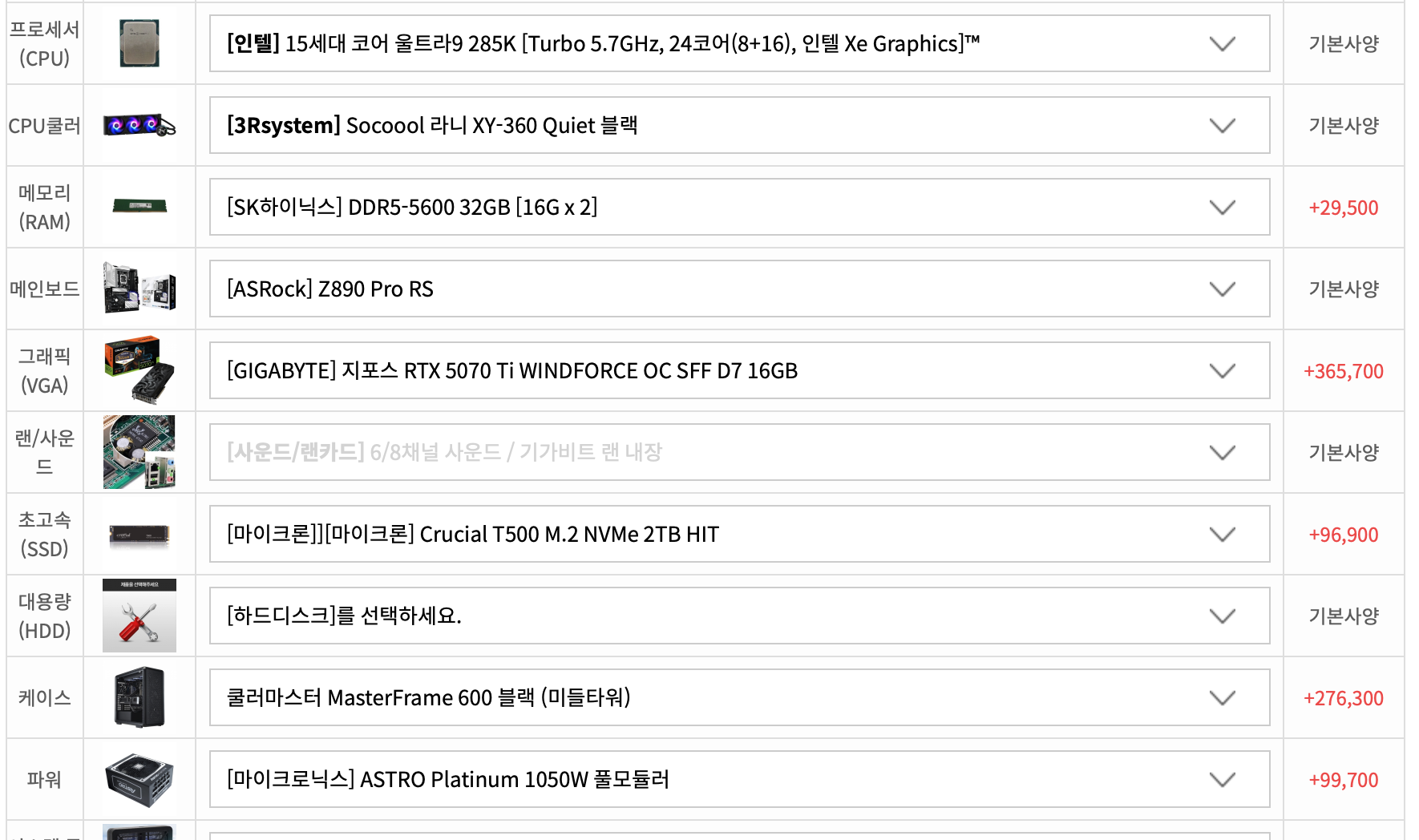This screenshot has height=840, width=1419.
Task: Open the ASRock Z890 Pro RS mainboard dropdown
Action: coord(739,289)
